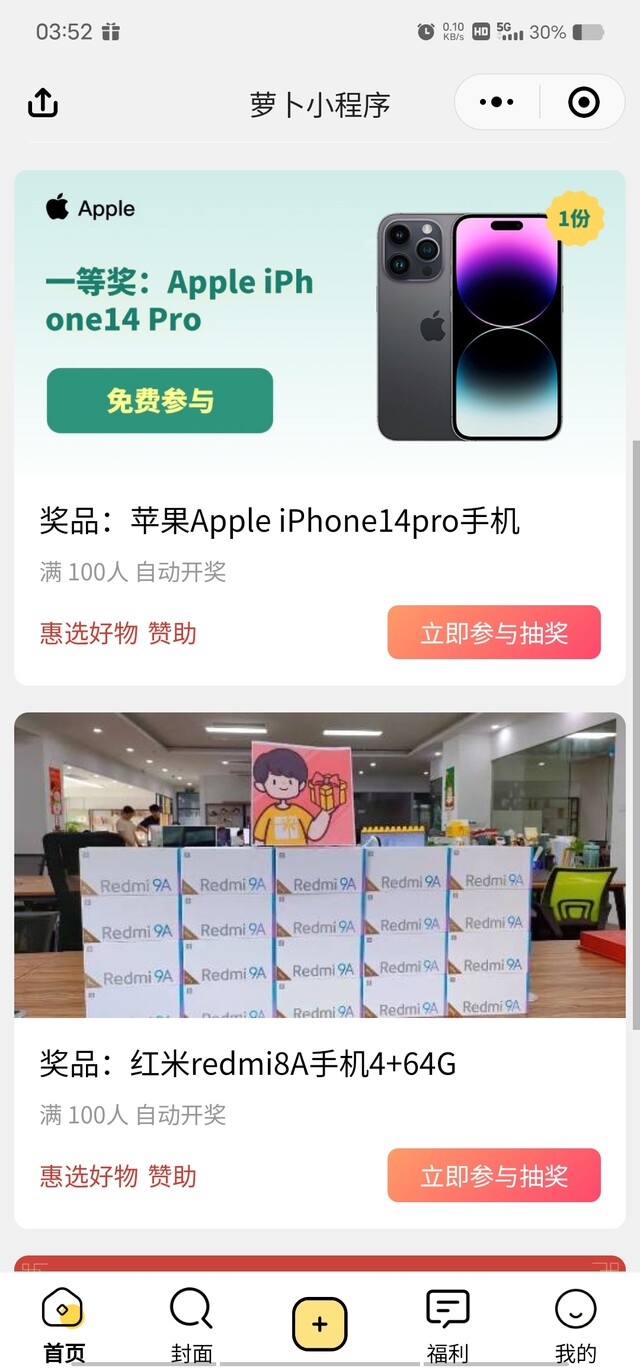Switch to the 福利 tab
Viewport: 640px width, 1368px height.
(447, 1325)
